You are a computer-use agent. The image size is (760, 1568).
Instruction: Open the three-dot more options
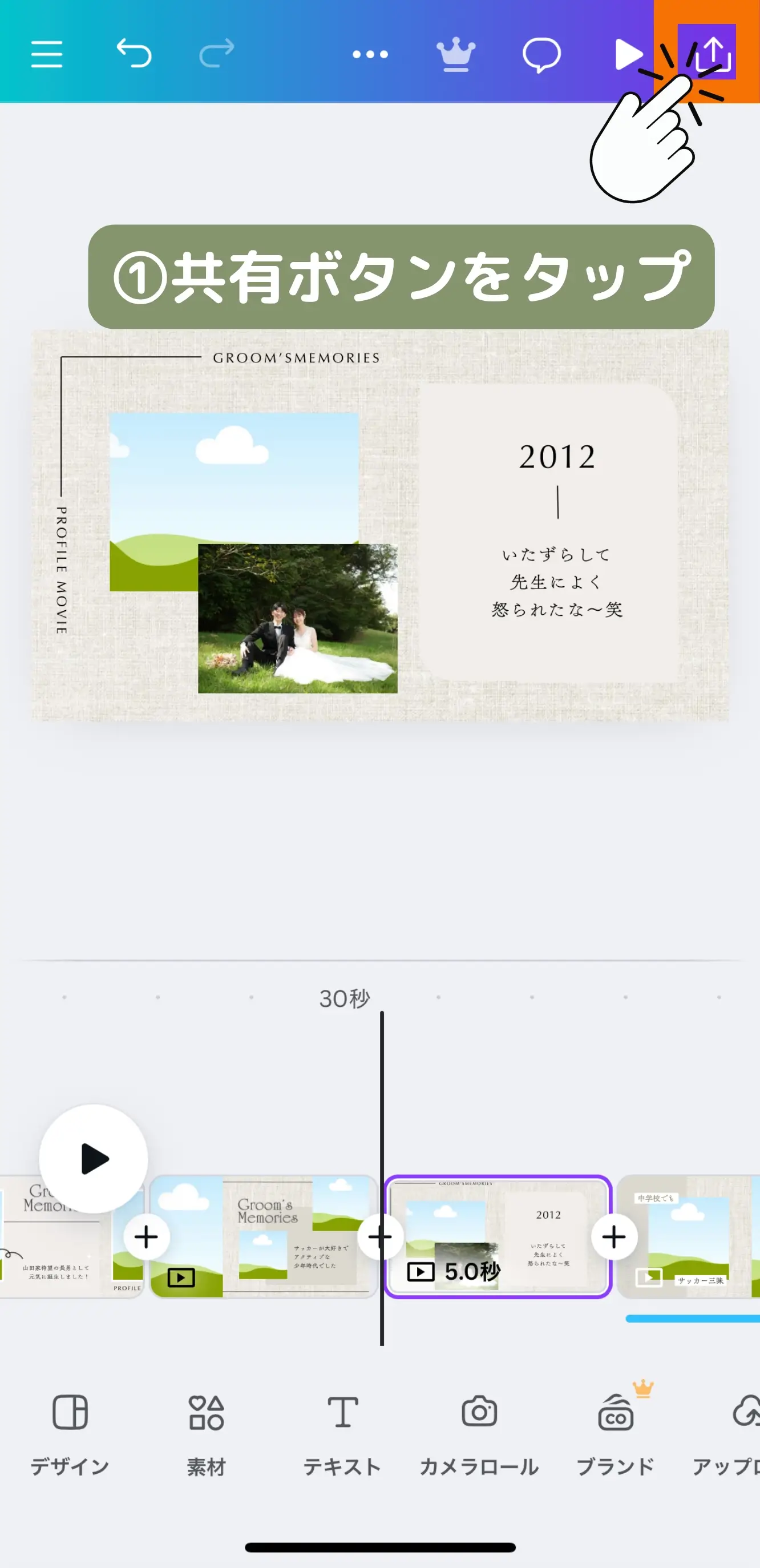click(x=370, y=54)
